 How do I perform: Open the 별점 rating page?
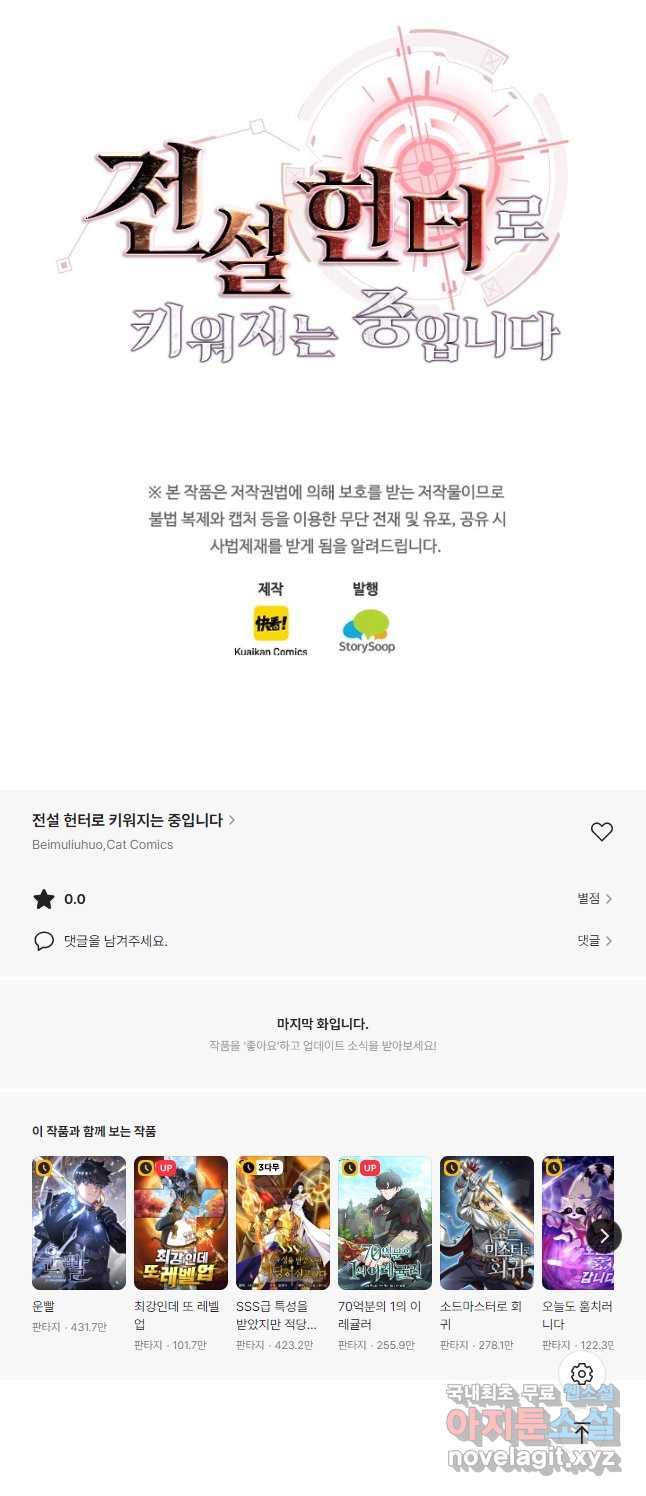click(x=594, y=899)
